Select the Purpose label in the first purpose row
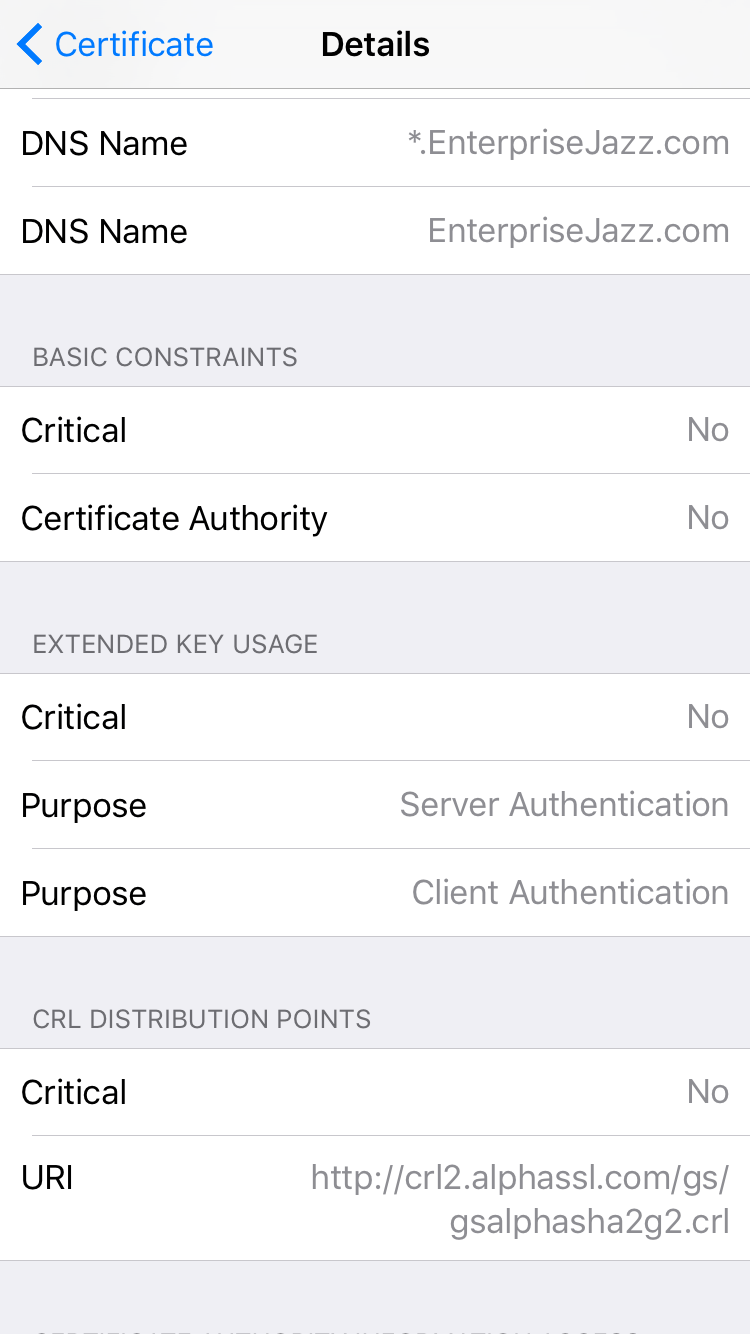 [x=83, y=804]
